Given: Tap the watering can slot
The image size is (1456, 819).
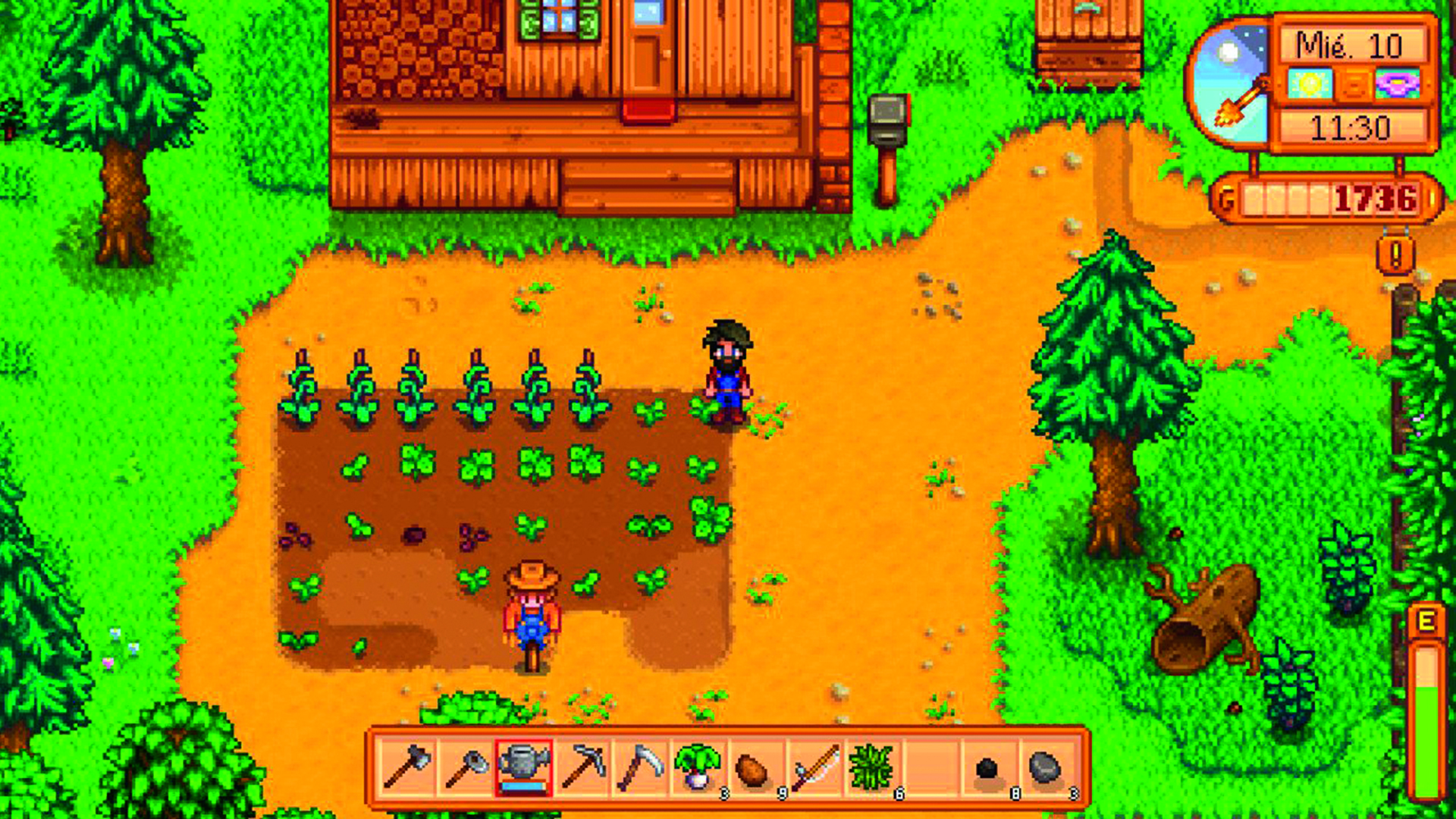Looking at the screenshot, I should (x=523, y=767).
